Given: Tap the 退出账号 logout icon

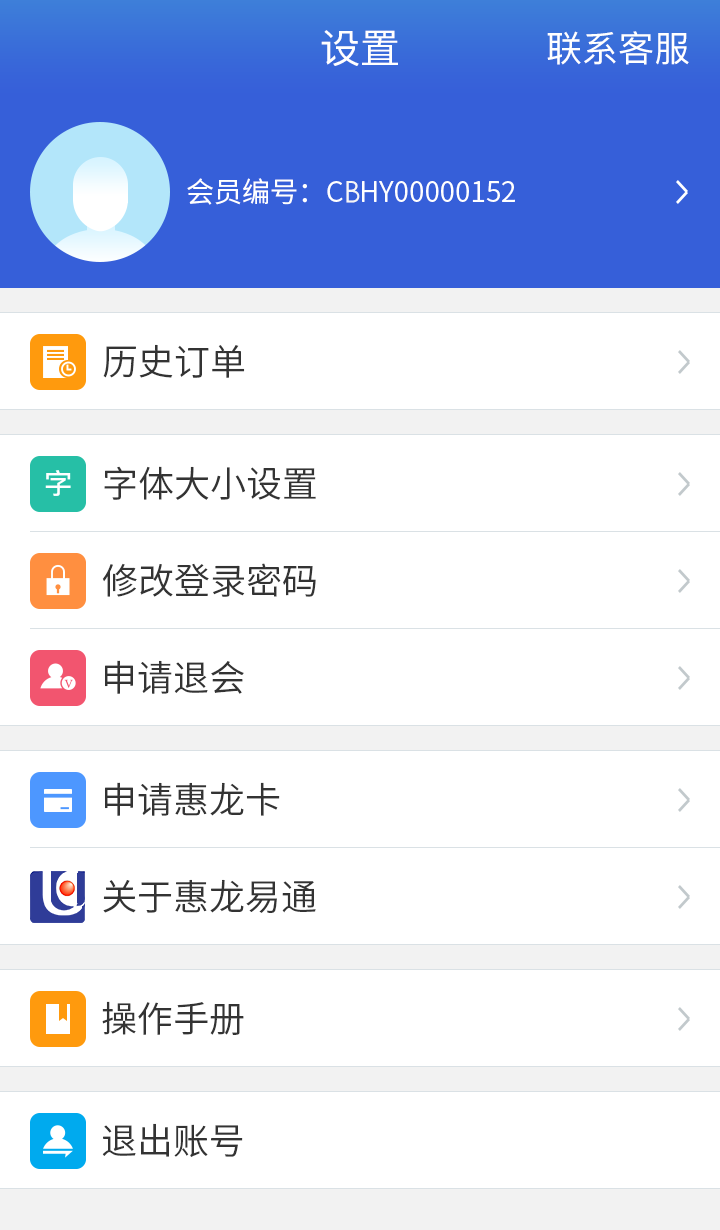Looking at the screenshot, I should coord(57,1140).
